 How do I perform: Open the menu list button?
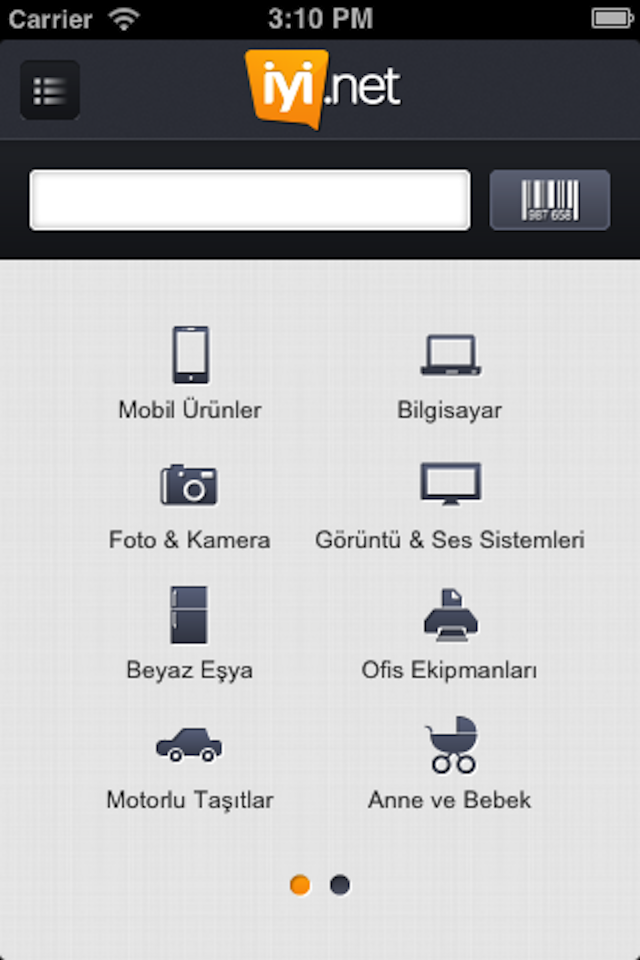pyautogui.click(x=50, y=90)
